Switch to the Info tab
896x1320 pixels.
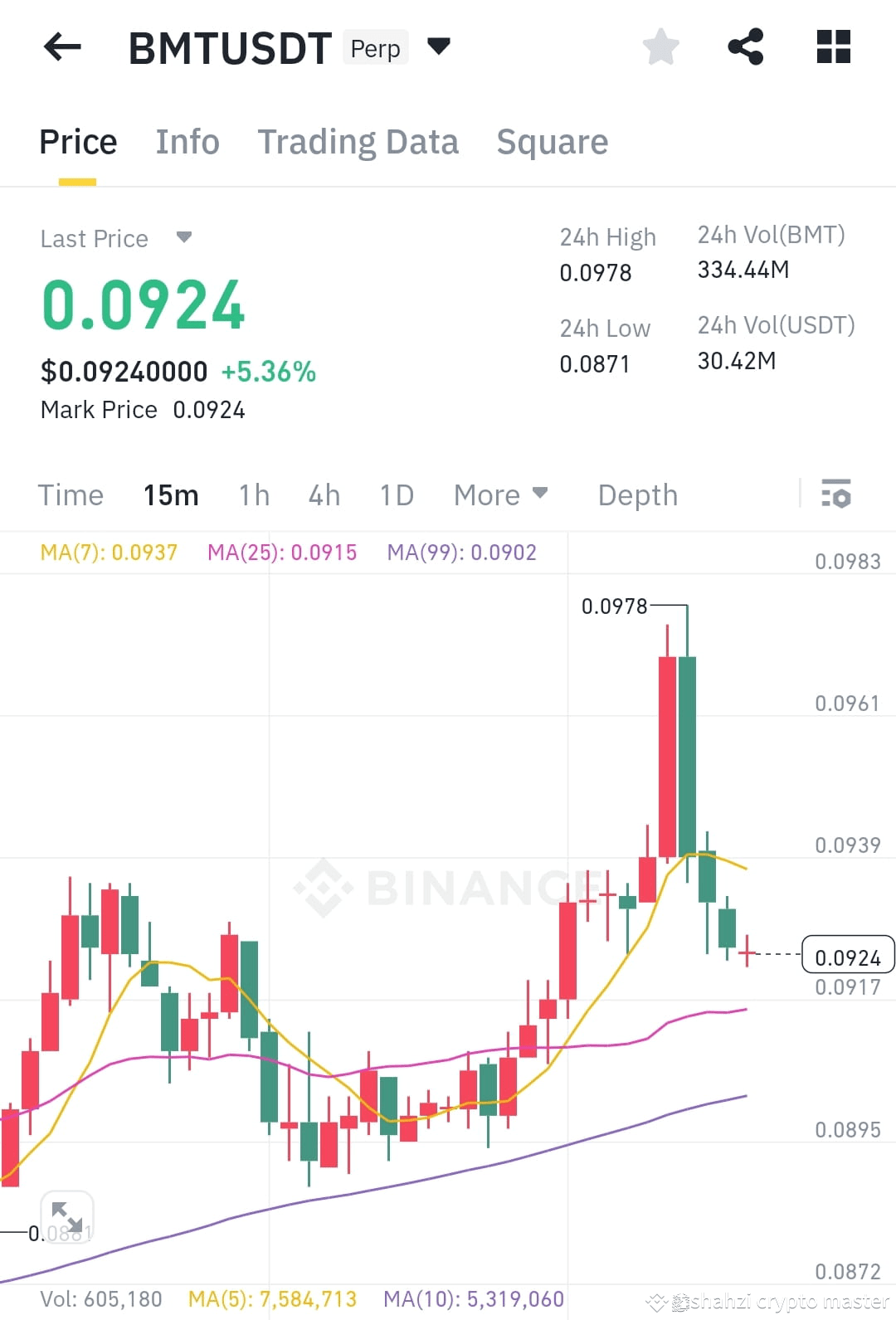click(187, 142)
